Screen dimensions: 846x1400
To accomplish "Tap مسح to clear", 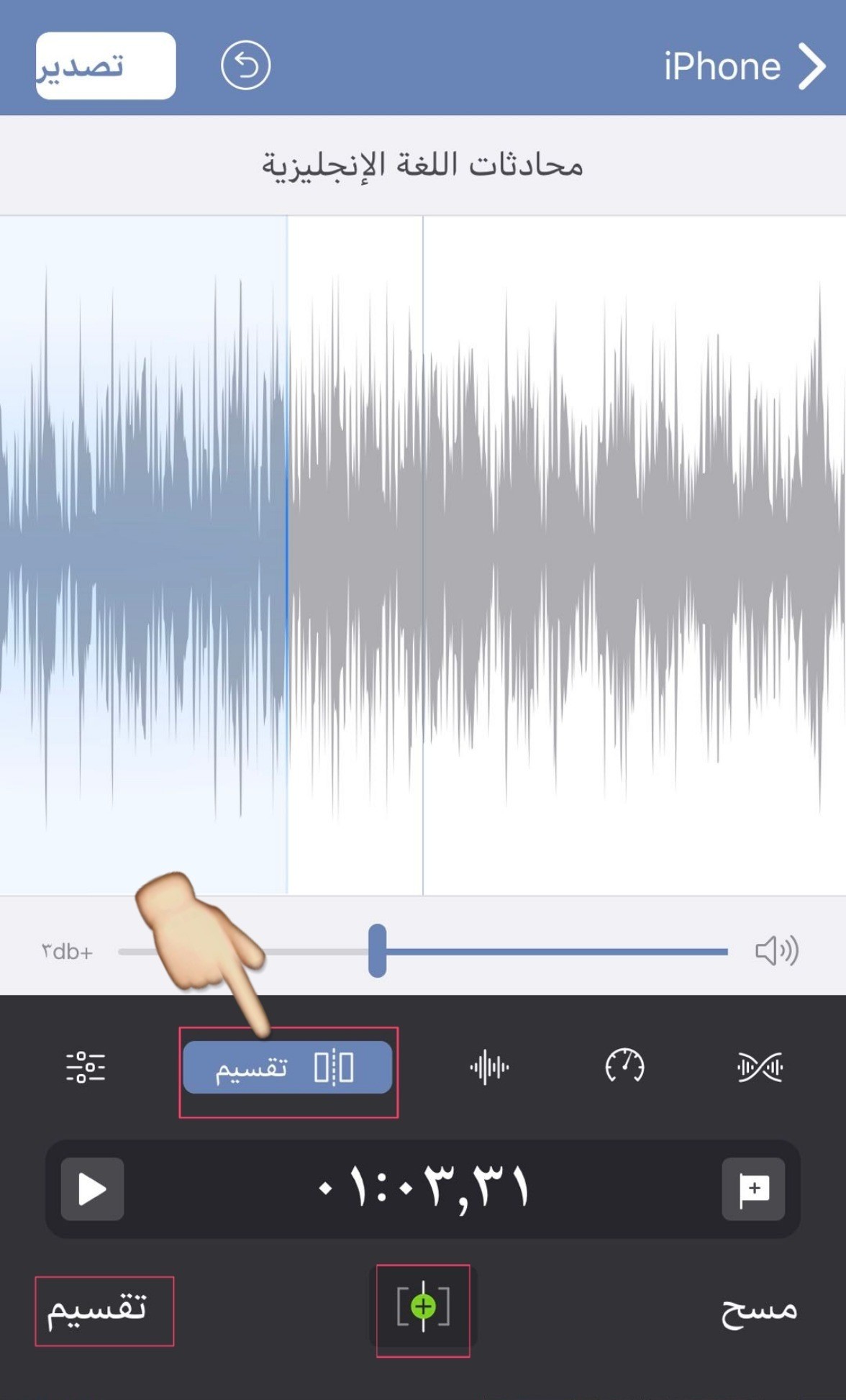I will [759, 1309].
